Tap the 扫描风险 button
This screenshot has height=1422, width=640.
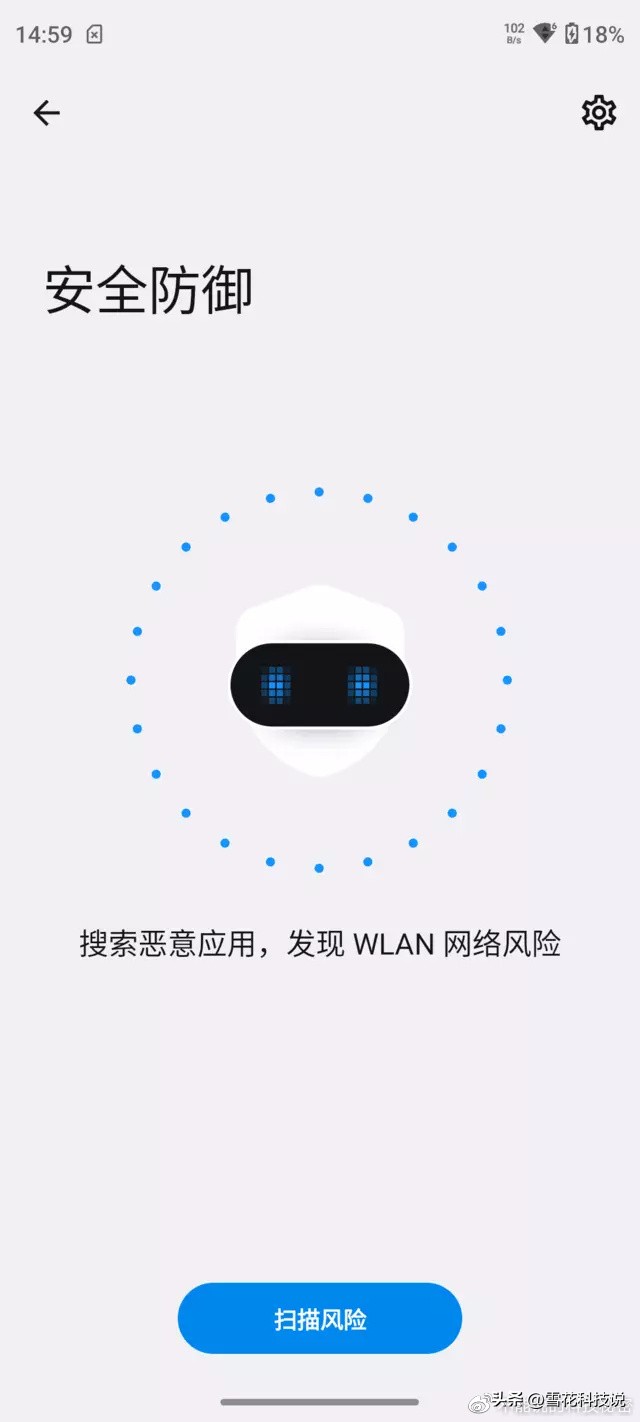point(319,1318)
